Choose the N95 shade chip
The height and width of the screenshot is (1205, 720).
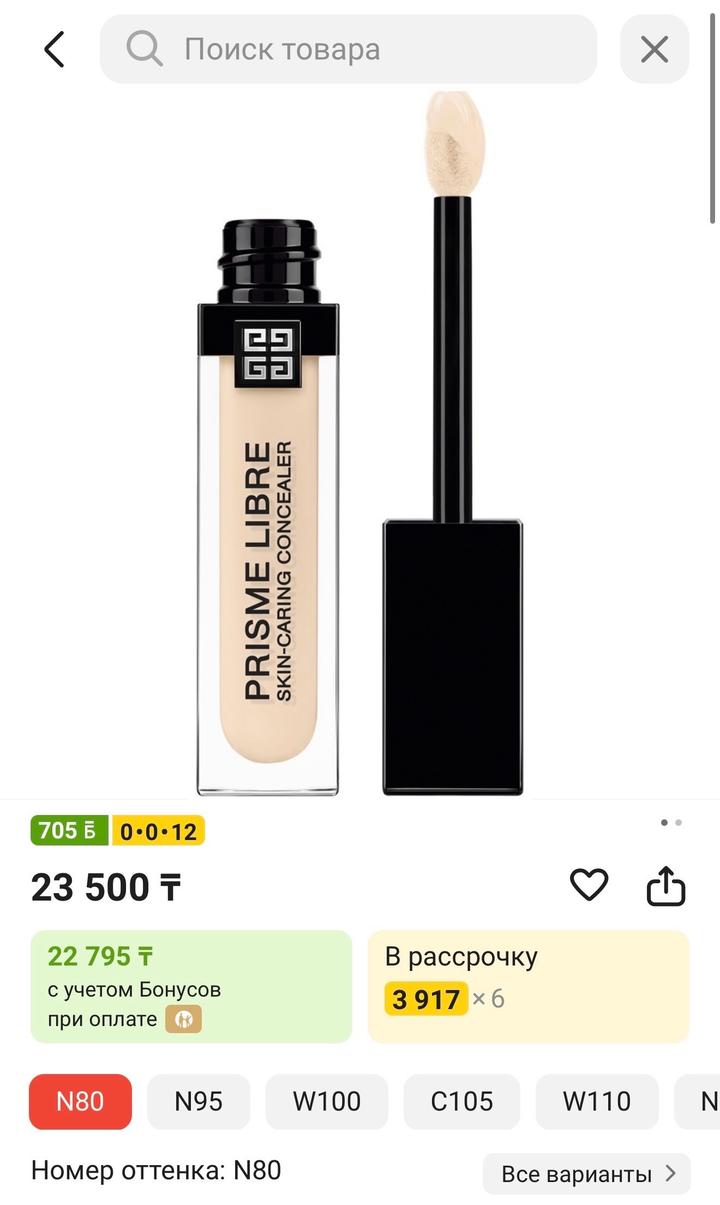[x=198, y=1101]
